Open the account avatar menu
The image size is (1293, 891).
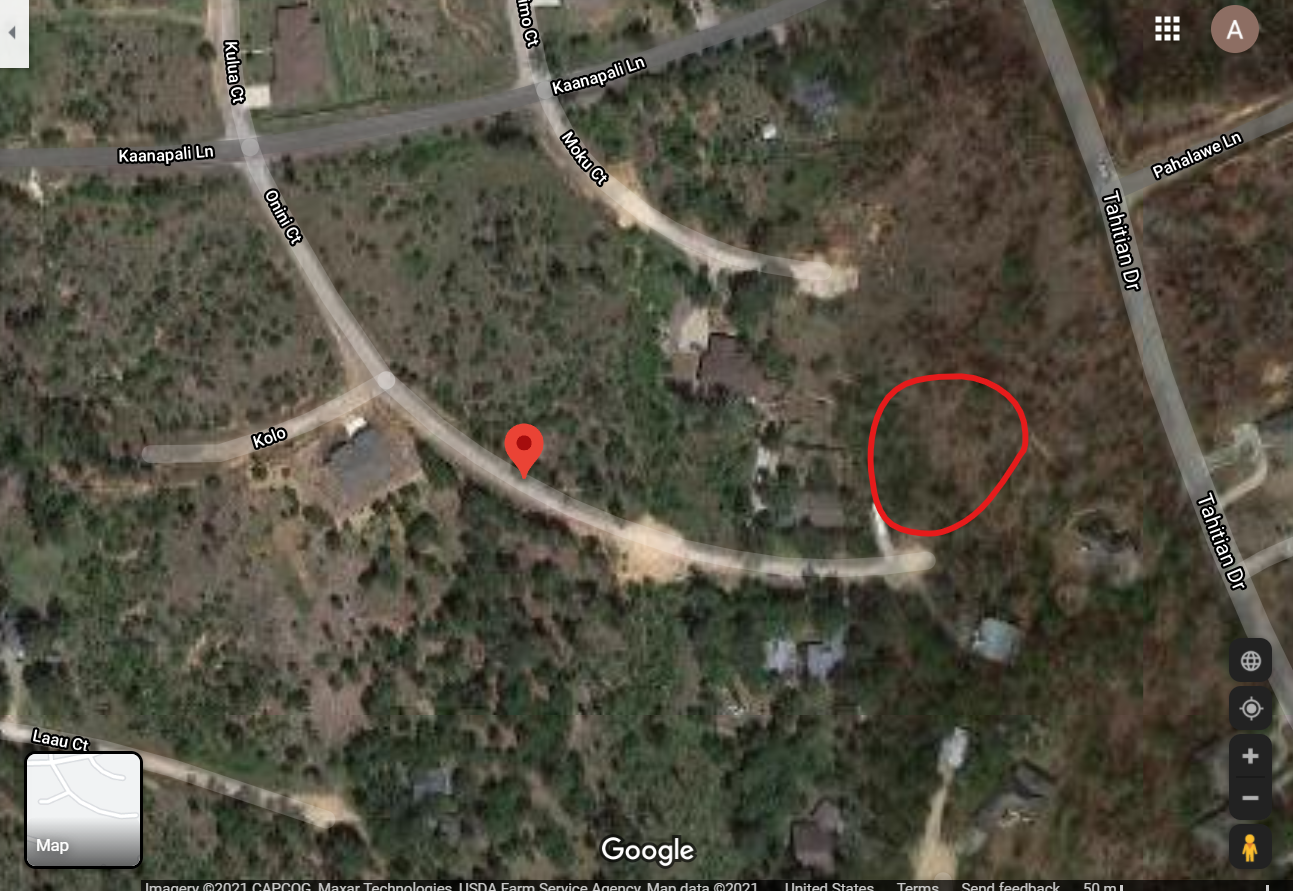pyautogui.click(x=1235, y=30)
